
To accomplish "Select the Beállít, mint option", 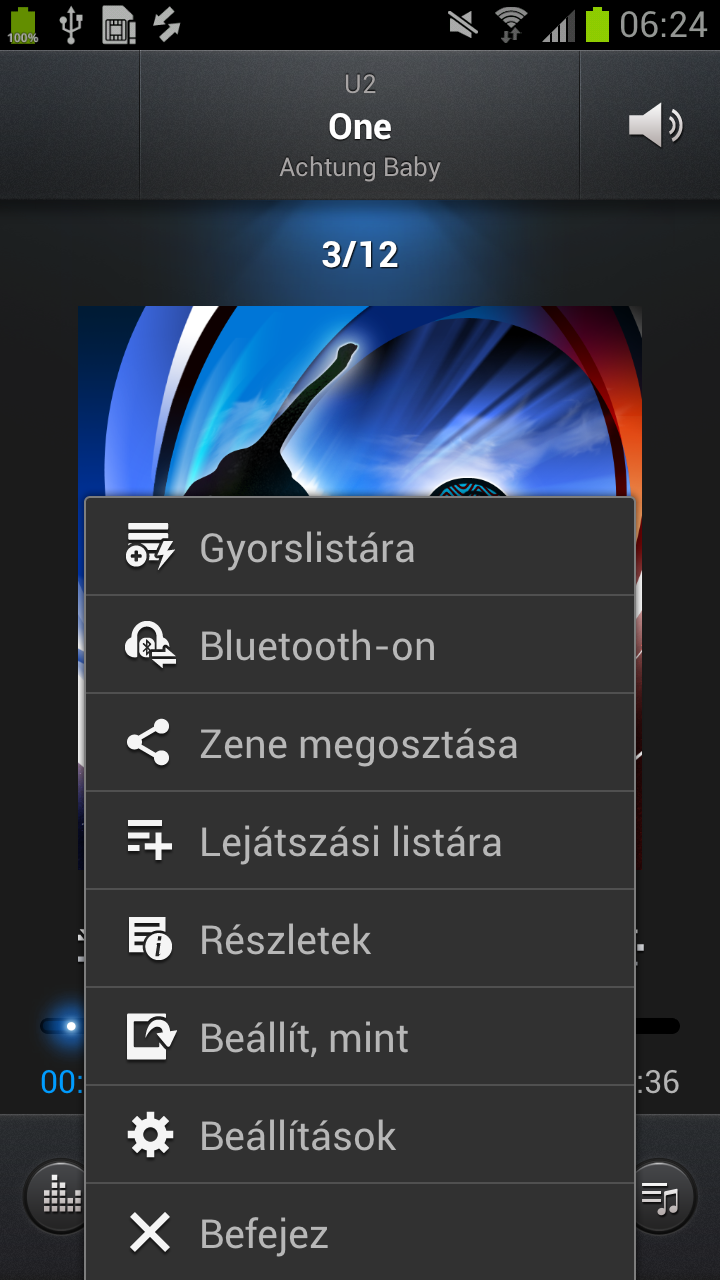I will pos(360,1038).
